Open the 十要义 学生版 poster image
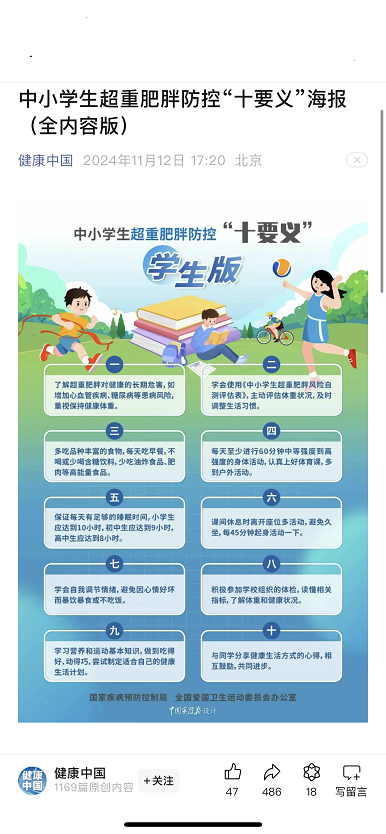 (x=193, y=461)
